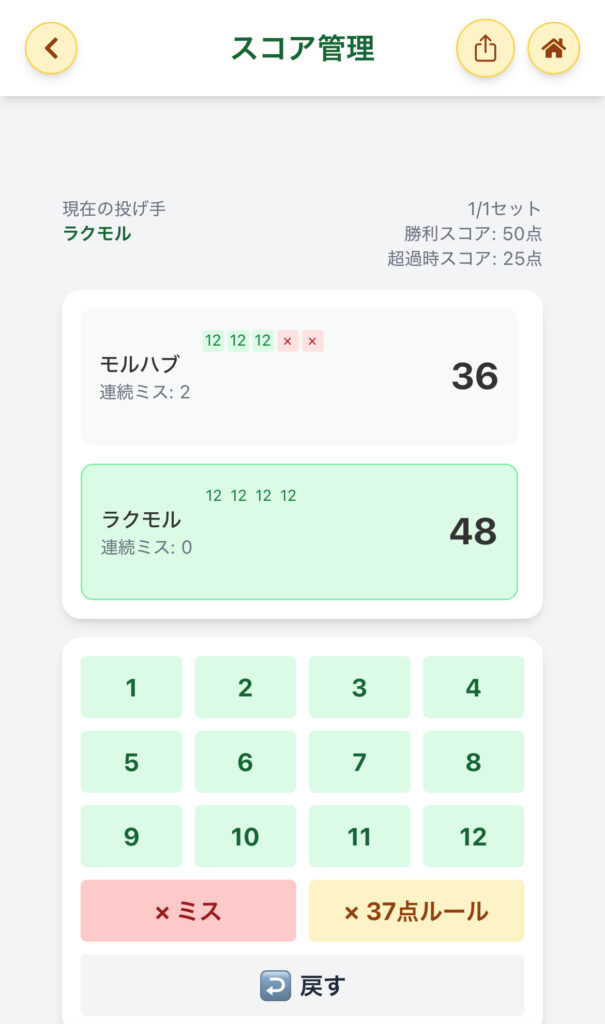
Task: Undo the last entry with 戻す
Action: (302, 986)
